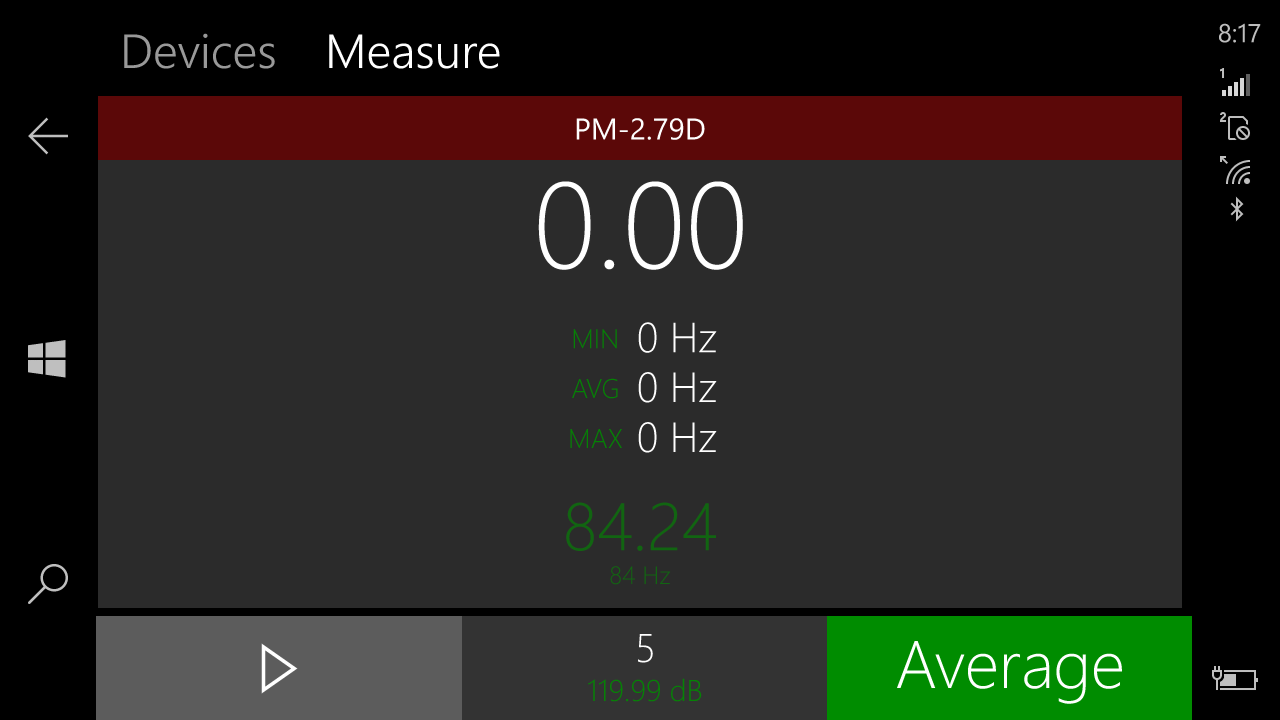Screen dimensions: 1280x720
Task: Go back with the system back arrow
Action: (x=48, y=136)
